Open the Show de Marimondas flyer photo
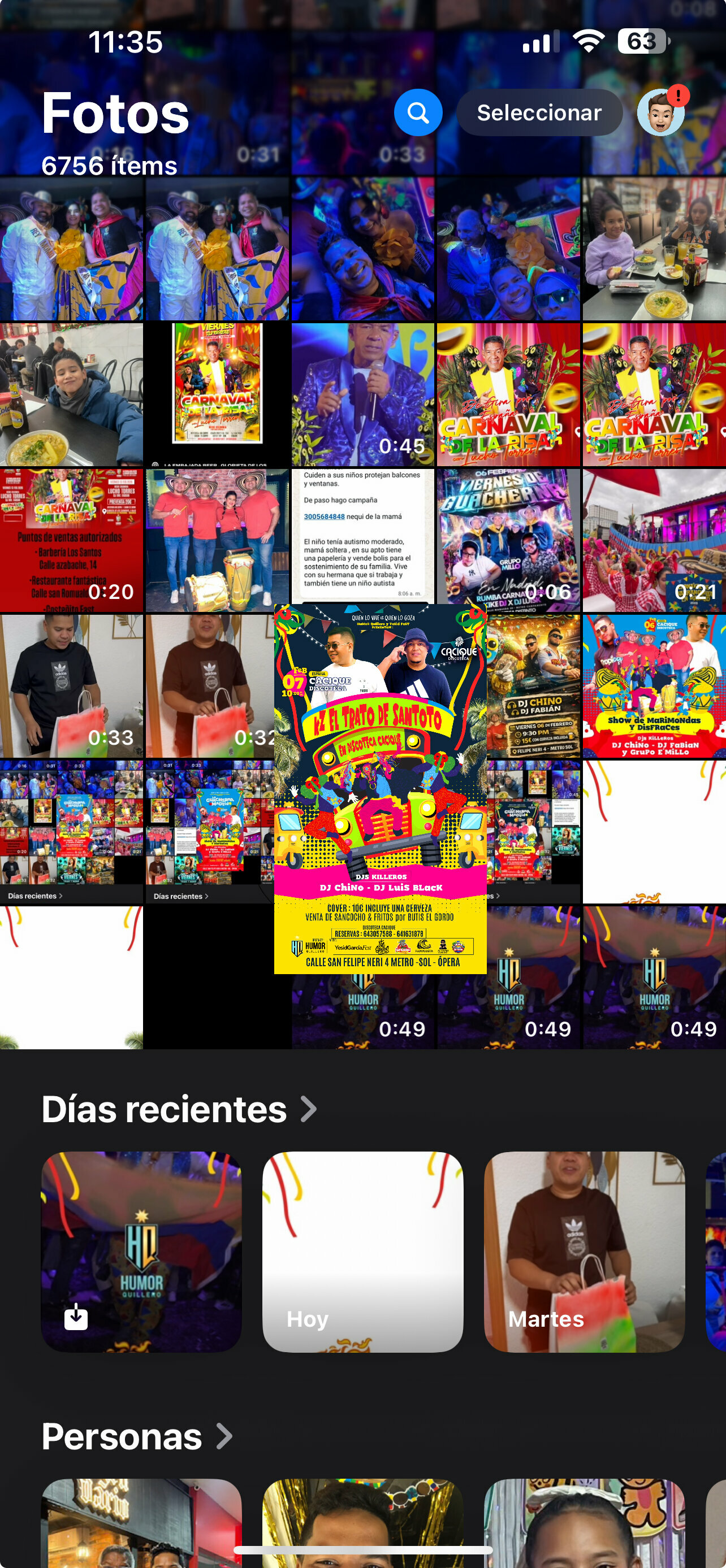The height and width of the screenshot is (1568, 726). click(x=654, y=686)
